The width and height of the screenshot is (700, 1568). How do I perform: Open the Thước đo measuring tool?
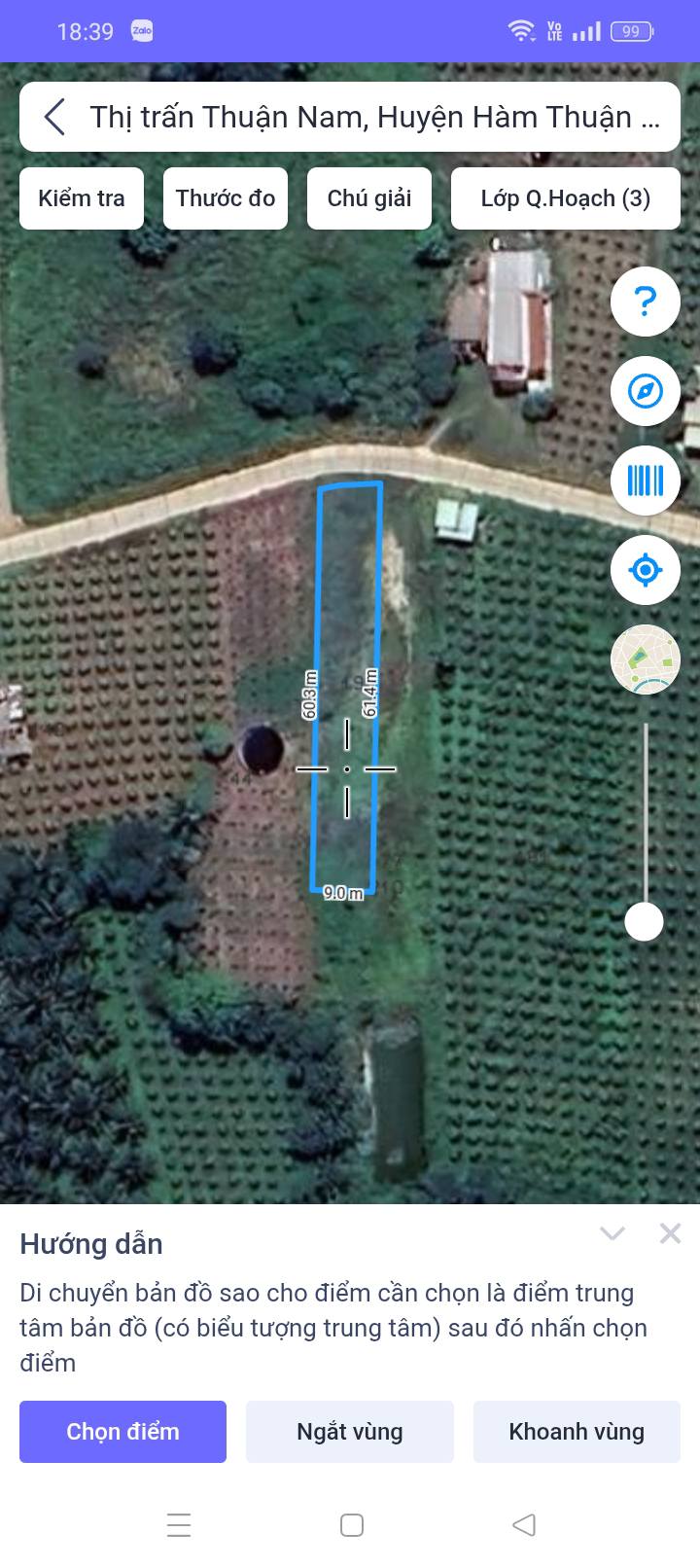tap(226, 198)
